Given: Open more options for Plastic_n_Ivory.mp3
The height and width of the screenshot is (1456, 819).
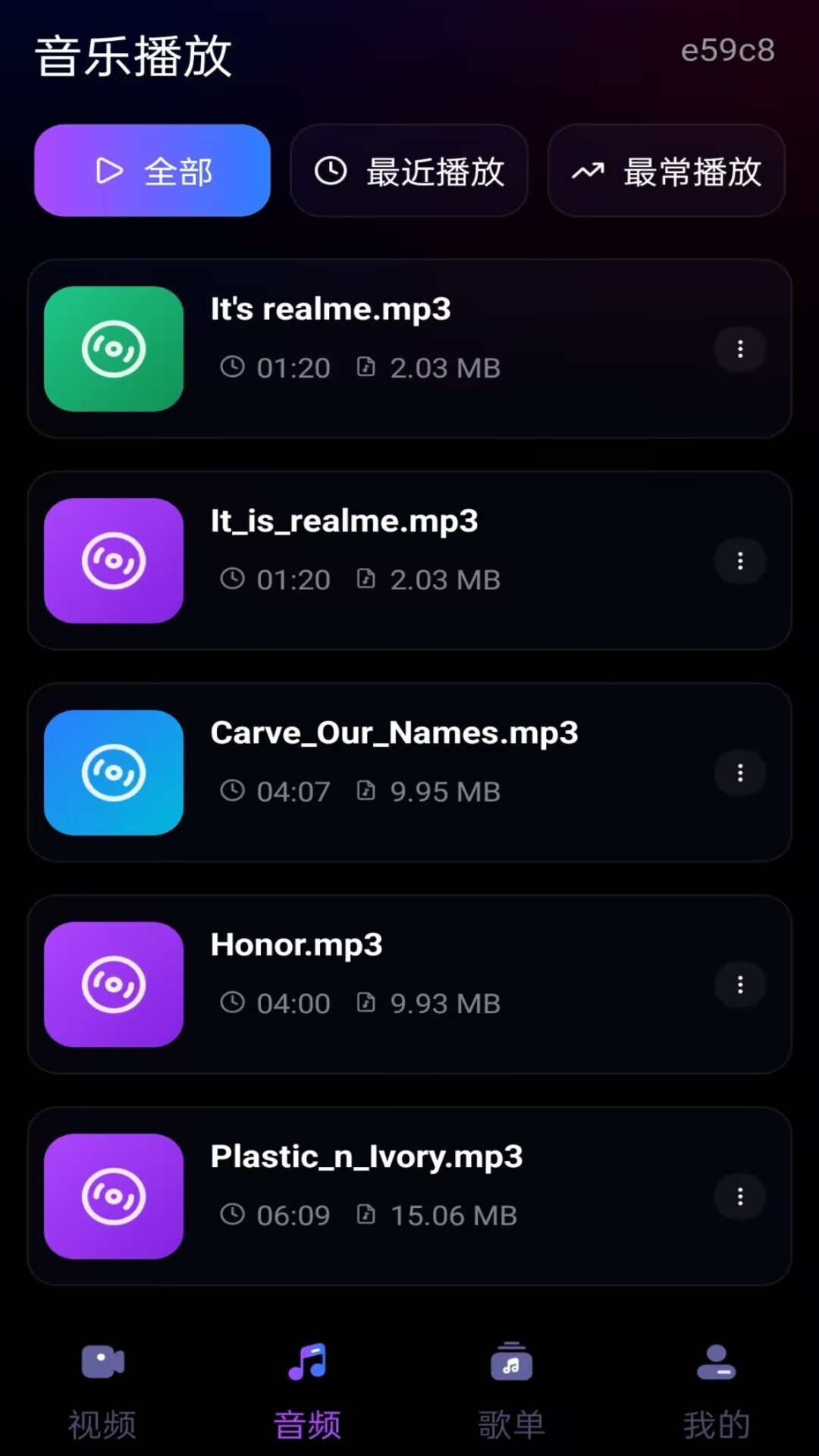Looking at the screenshot, I should coord(740,1197).
